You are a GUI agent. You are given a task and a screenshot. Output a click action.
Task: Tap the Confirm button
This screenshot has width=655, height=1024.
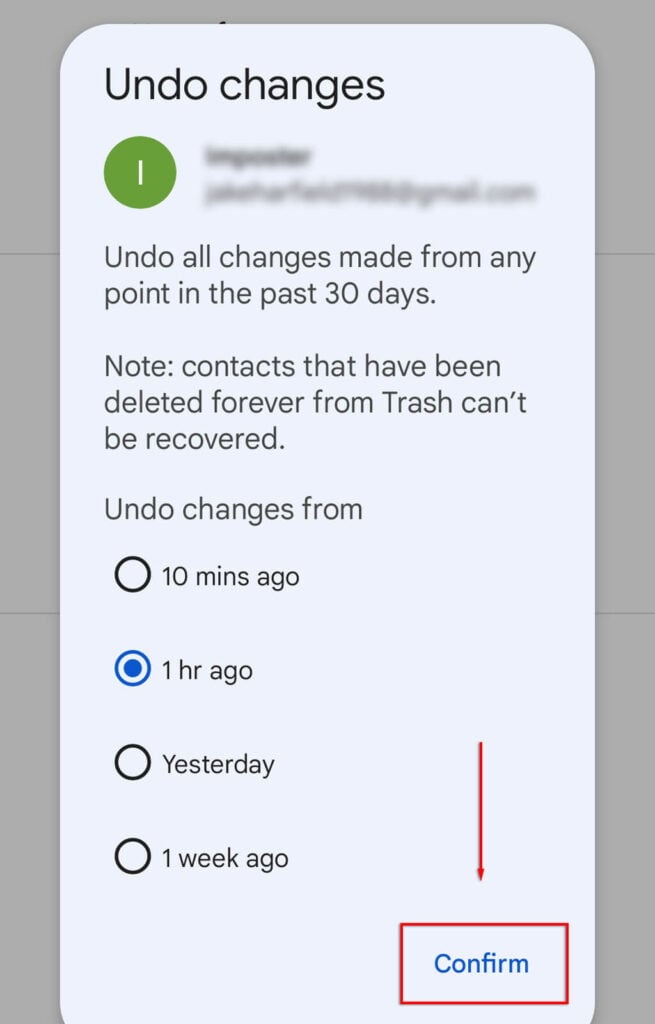tap(482, 964)
